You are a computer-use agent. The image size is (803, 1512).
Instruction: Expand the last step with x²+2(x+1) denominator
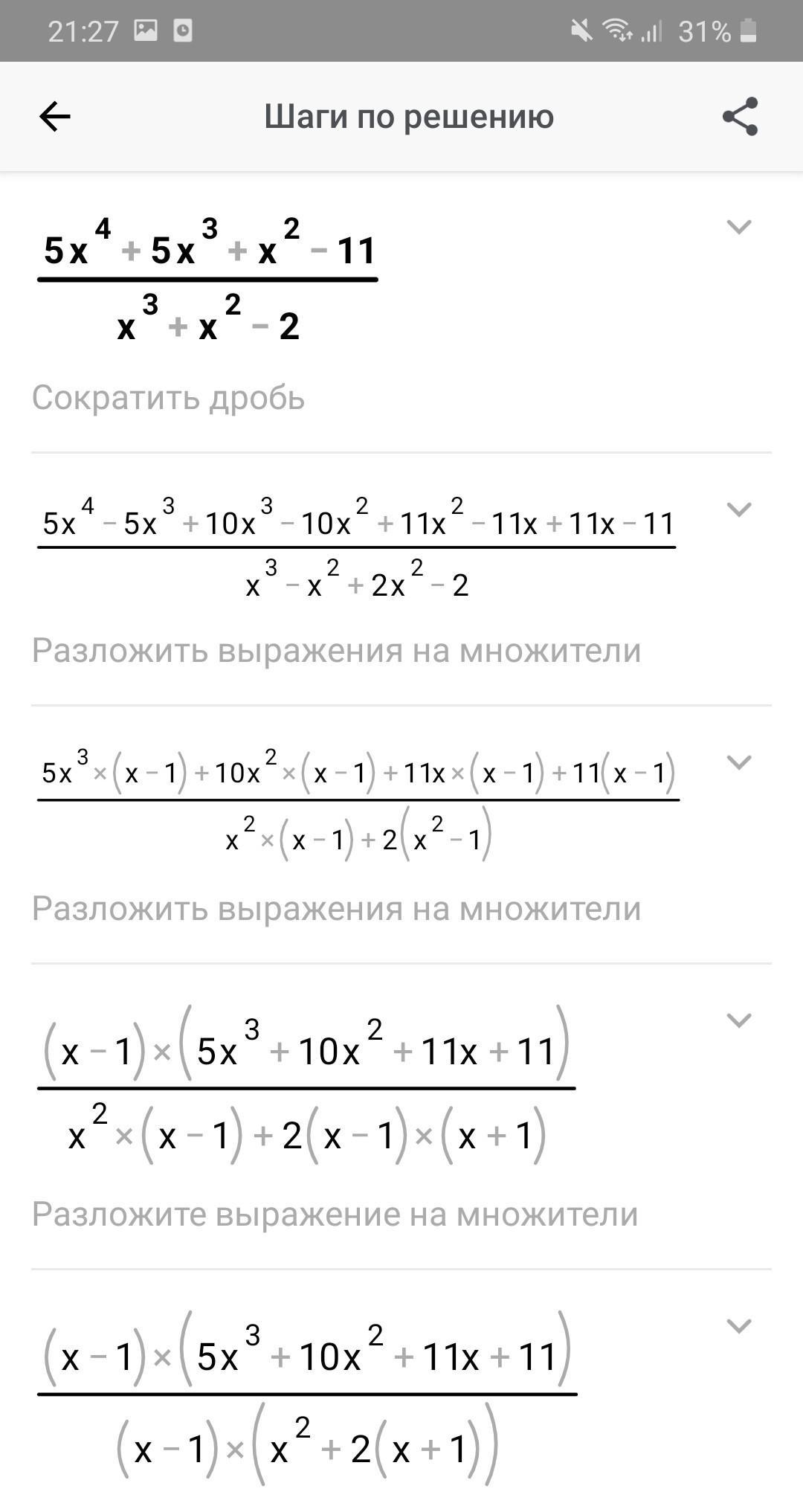pos(738,1326)
